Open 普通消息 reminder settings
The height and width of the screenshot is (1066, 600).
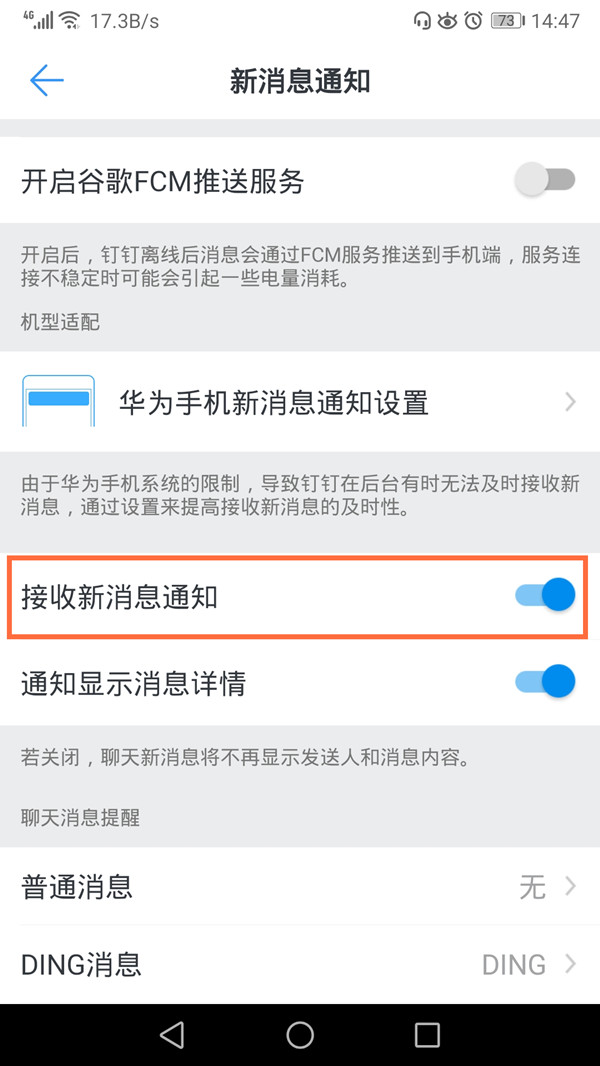pos(300,887)
